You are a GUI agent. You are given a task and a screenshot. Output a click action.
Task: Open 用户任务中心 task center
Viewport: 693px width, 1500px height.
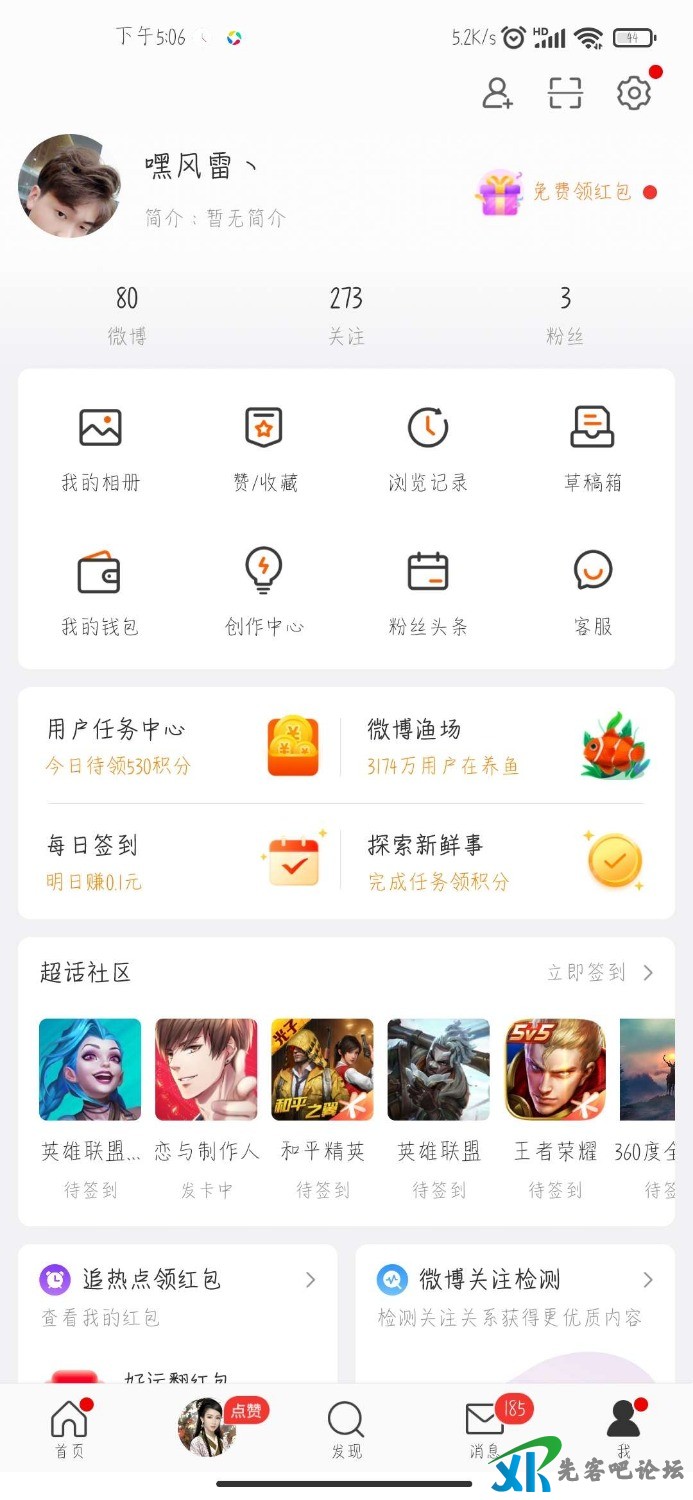pyautogui.click(x=182, y=746)
